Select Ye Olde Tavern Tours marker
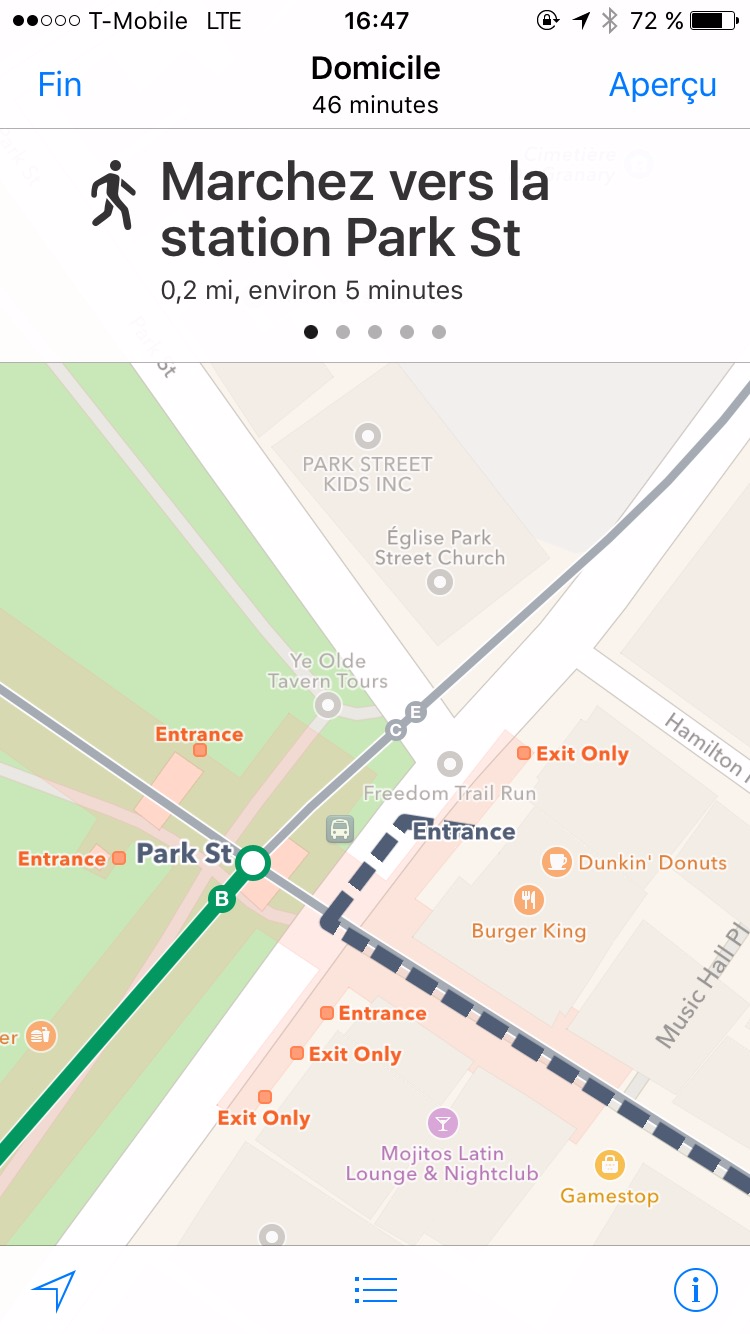The height and width of the screenshot is (1334, 750). point(328,705)
